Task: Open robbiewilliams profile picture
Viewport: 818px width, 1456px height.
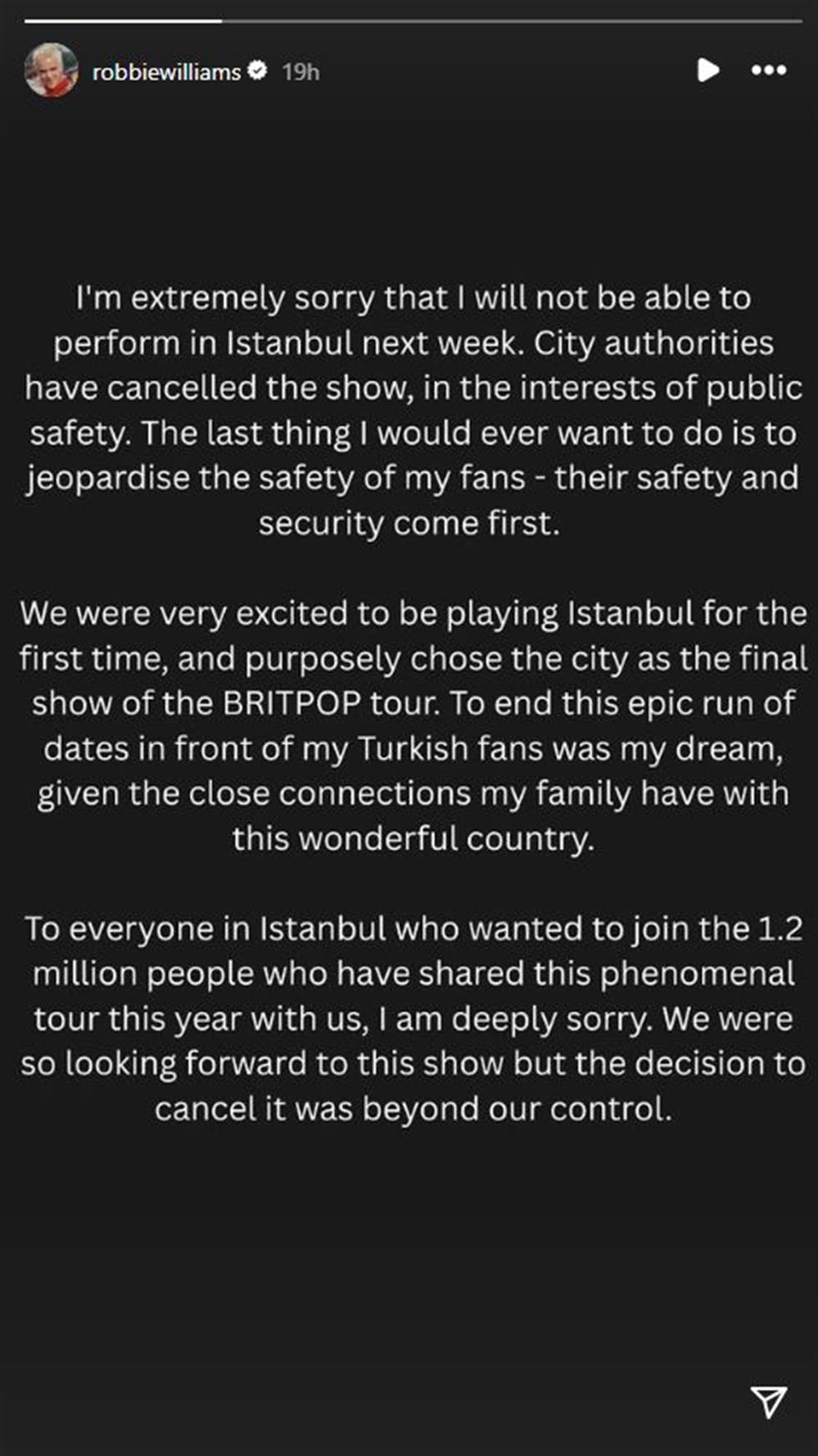Action: [52, 71]
